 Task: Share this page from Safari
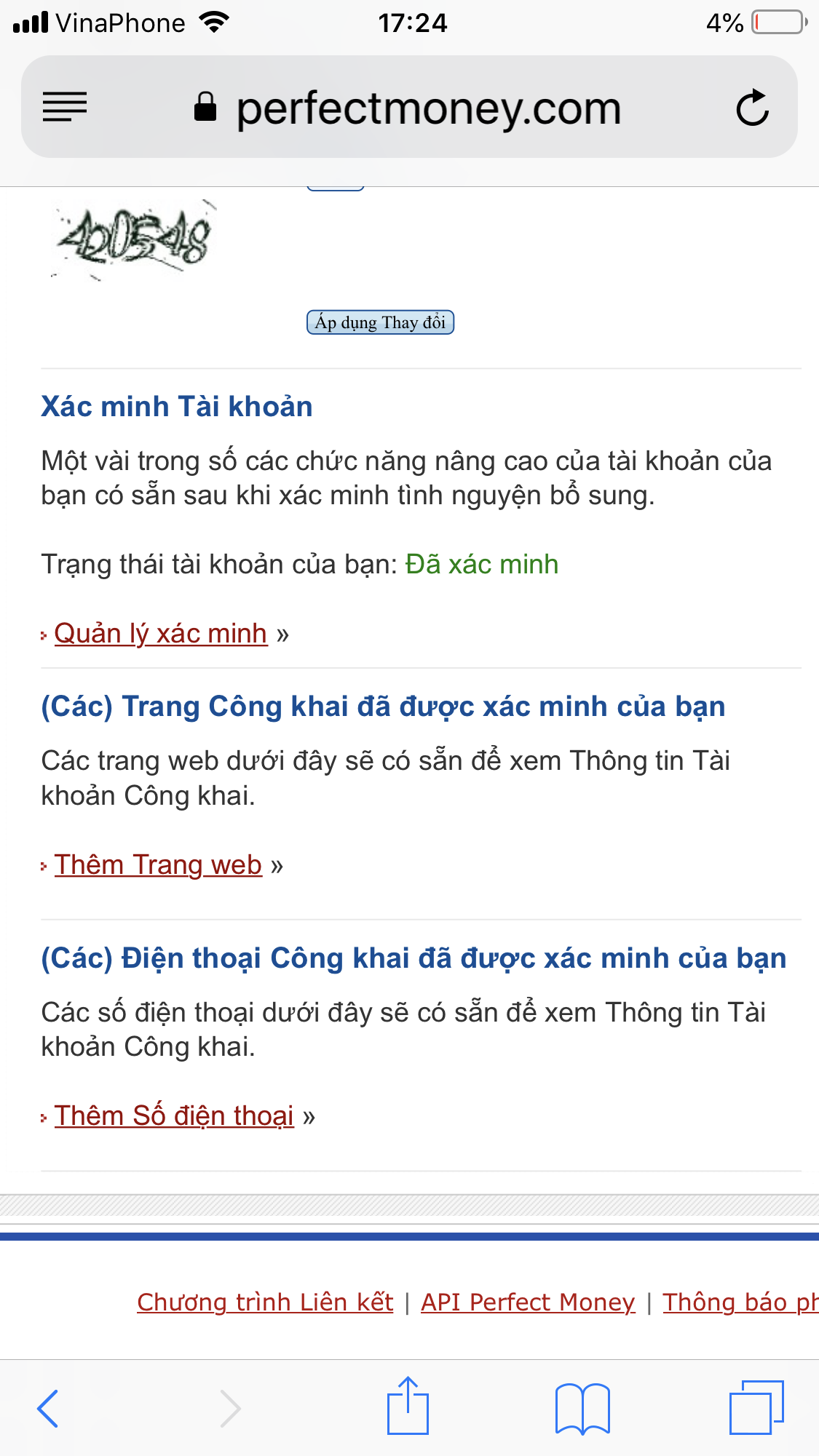(x=408, y=1407)
